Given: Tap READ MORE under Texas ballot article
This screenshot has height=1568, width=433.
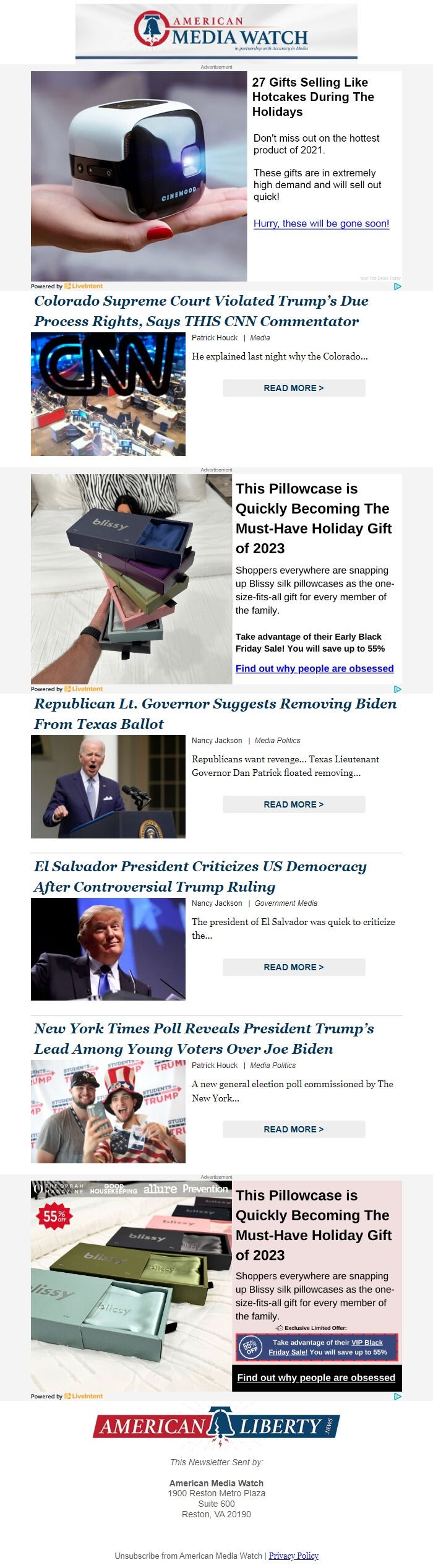Looking at the screenshot, I should point(293,804).
